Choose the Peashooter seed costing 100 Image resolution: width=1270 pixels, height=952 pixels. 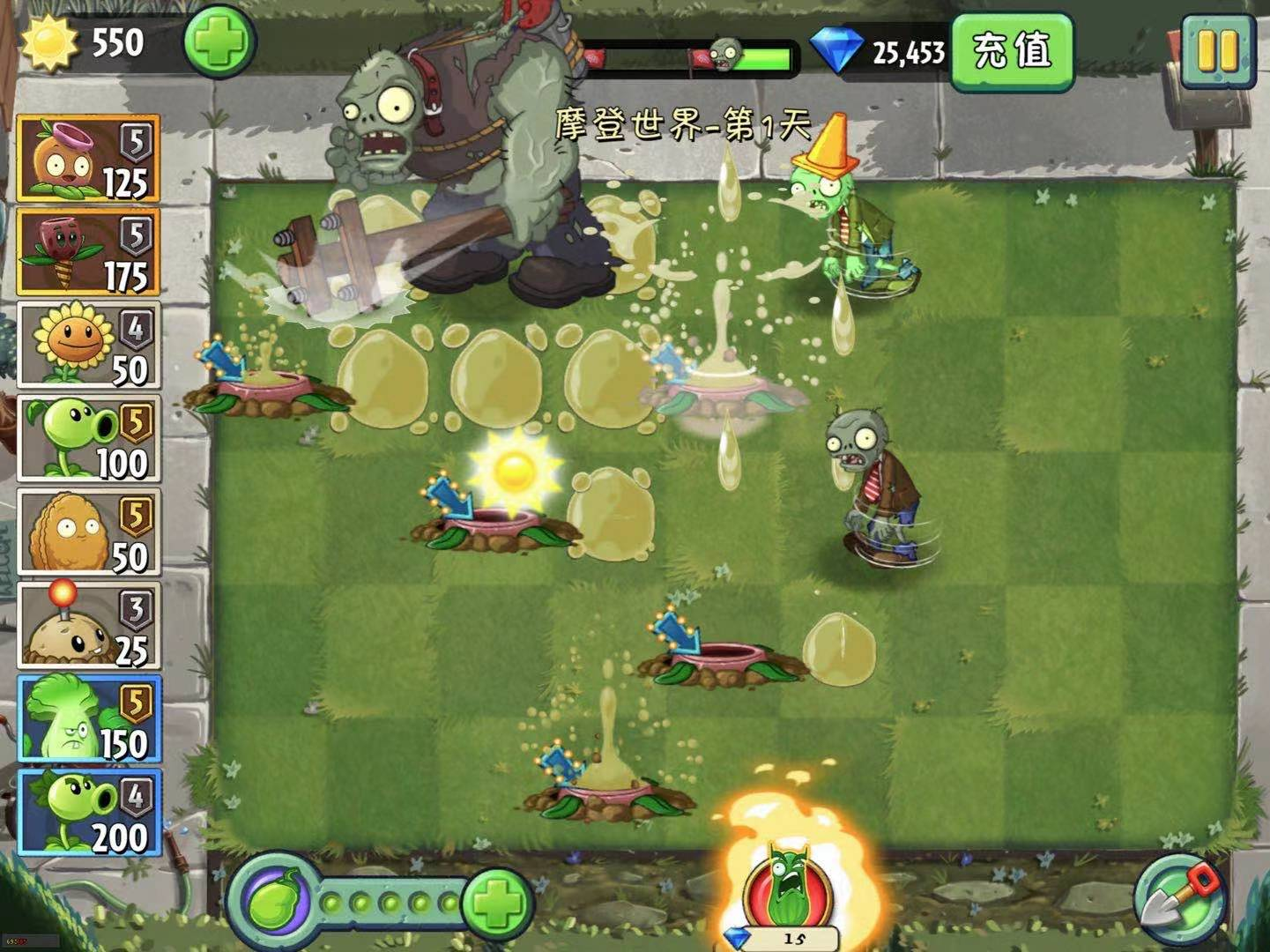coord(88,438)
